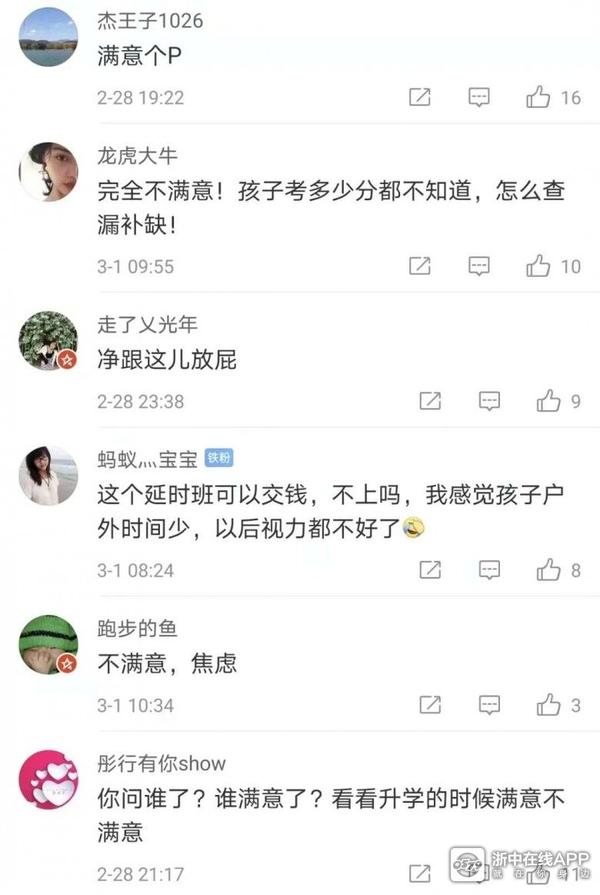This screenshot has height=895, width=600.
Task: Share 走了乂光年's comment
Action: [x=430, y=401]
